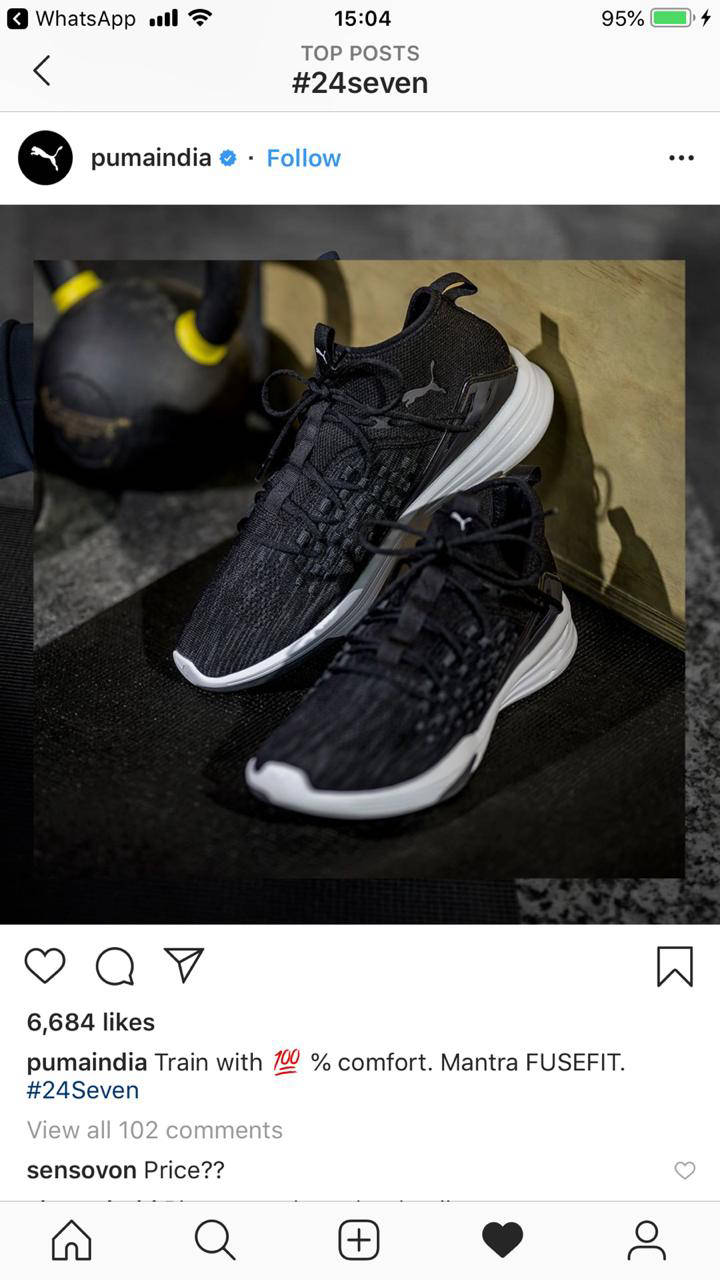Go back from #24seven top posts
Screen dimensions: 720x1280
pyautogui.click(x=41, y=70)
